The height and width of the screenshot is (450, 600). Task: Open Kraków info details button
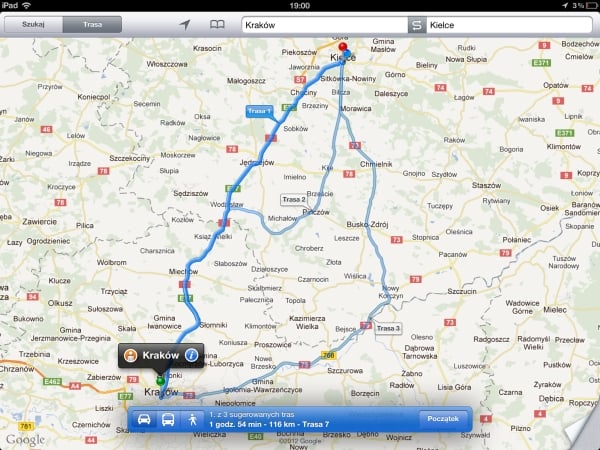click(x=191, y=354)
